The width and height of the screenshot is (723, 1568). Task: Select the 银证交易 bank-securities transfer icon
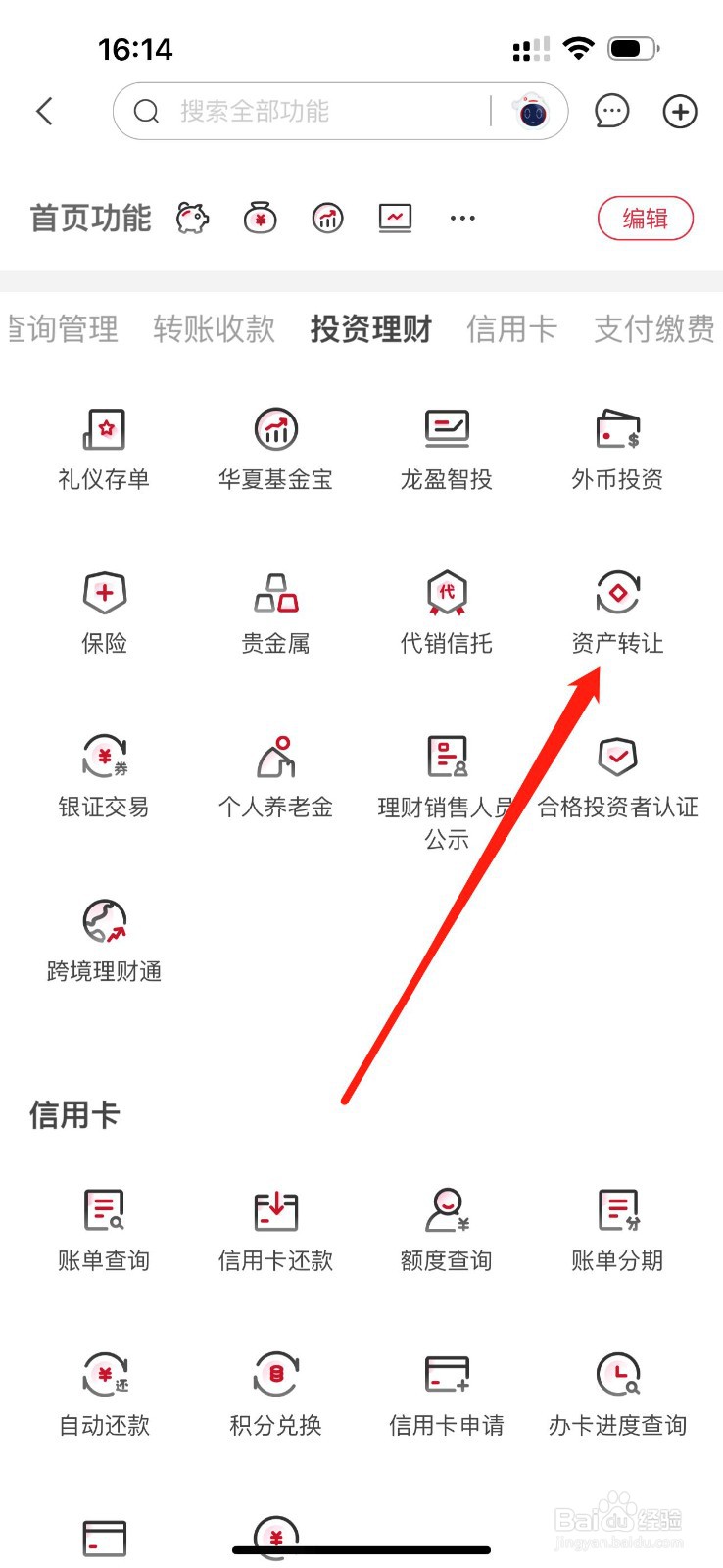point(104,774)
